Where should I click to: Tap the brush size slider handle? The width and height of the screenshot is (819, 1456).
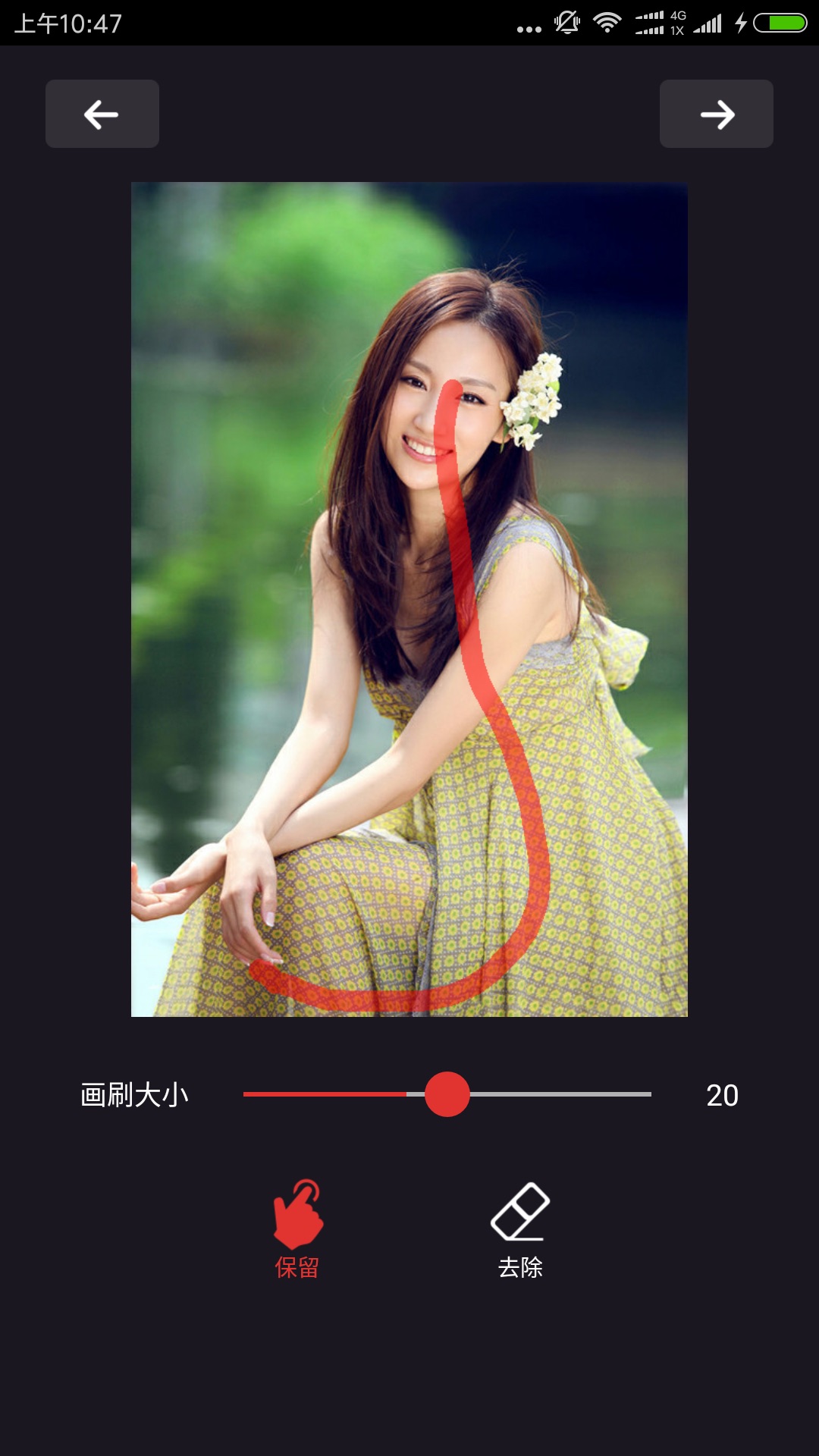(447, 1094)
